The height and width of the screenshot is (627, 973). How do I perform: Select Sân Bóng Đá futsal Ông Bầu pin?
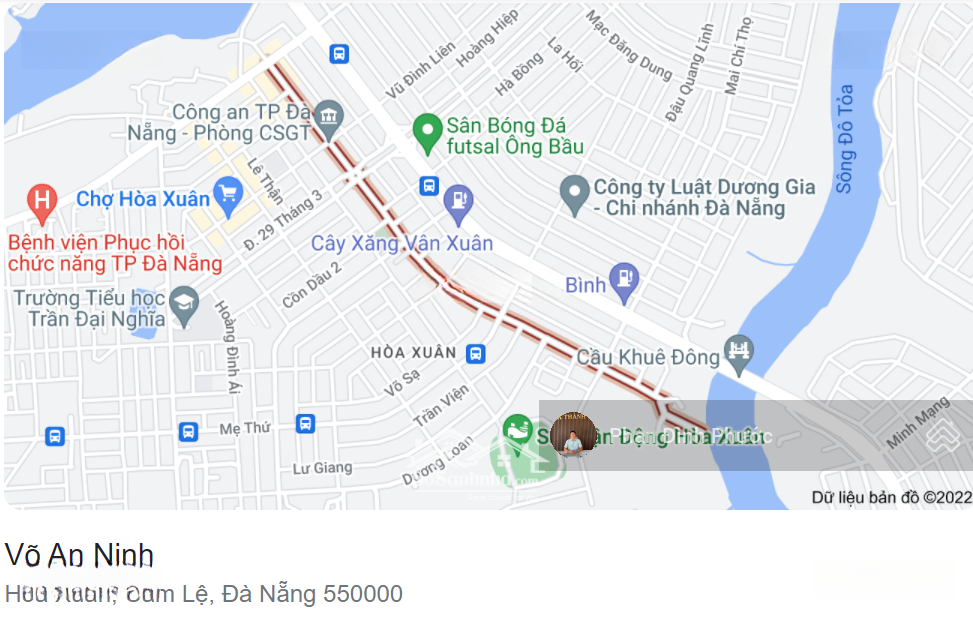(x=428, y=133)
